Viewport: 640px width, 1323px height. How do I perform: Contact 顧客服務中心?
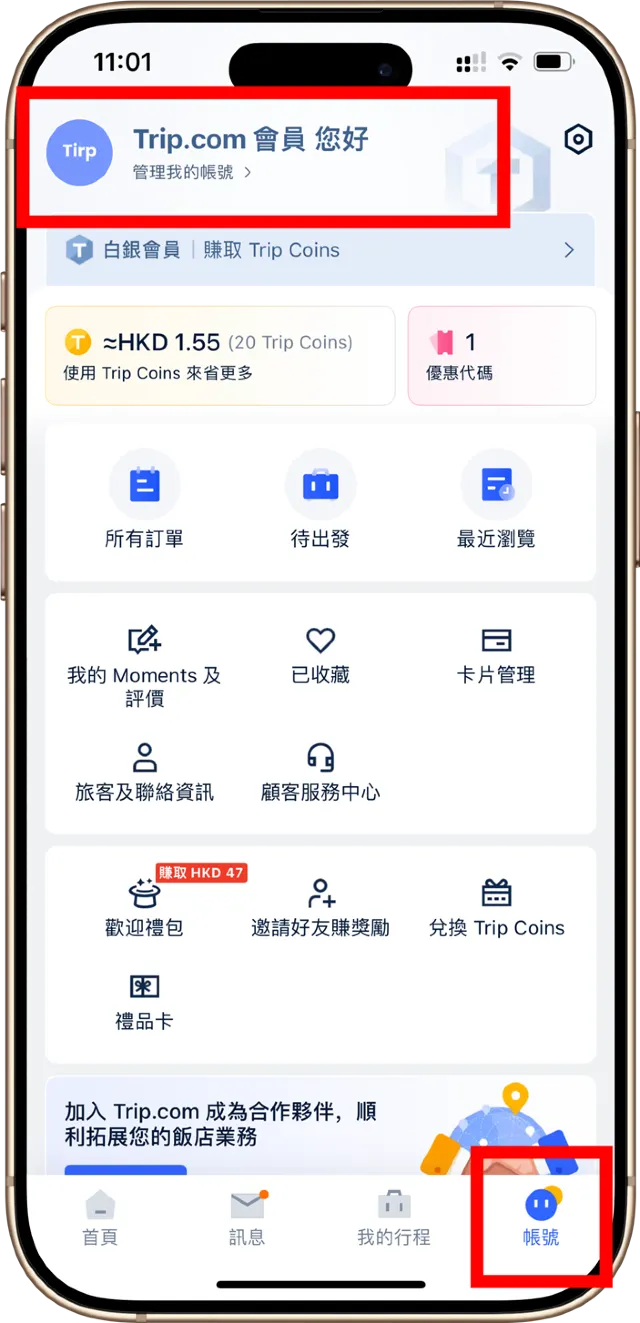tap(320, 773)
